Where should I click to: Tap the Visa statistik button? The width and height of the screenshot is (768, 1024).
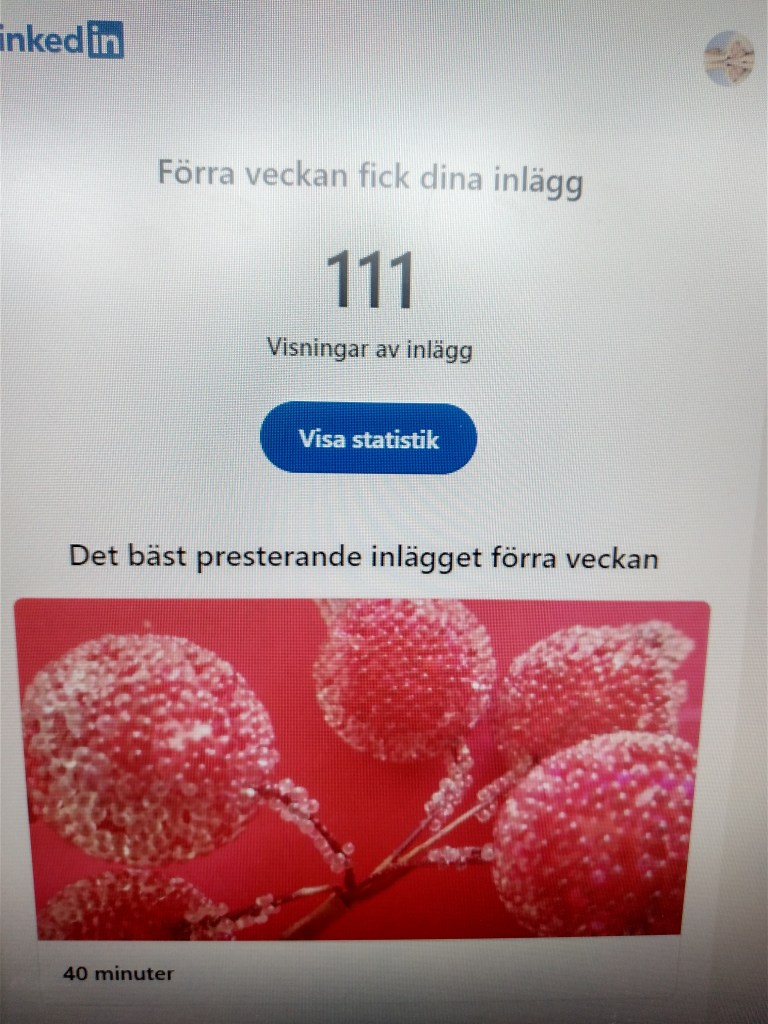coord(368,438)
